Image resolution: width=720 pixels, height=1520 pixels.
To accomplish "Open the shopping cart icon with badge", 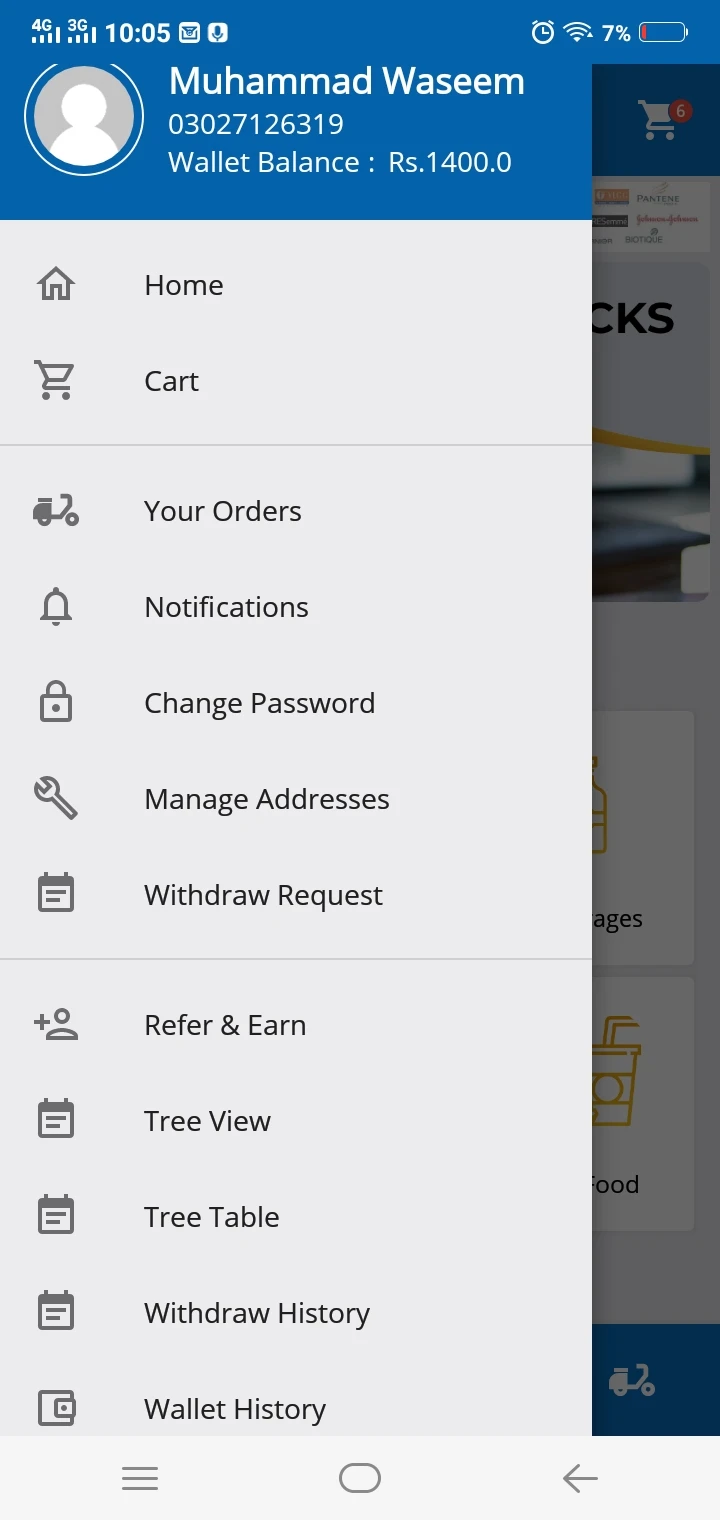I will [660, 120].
